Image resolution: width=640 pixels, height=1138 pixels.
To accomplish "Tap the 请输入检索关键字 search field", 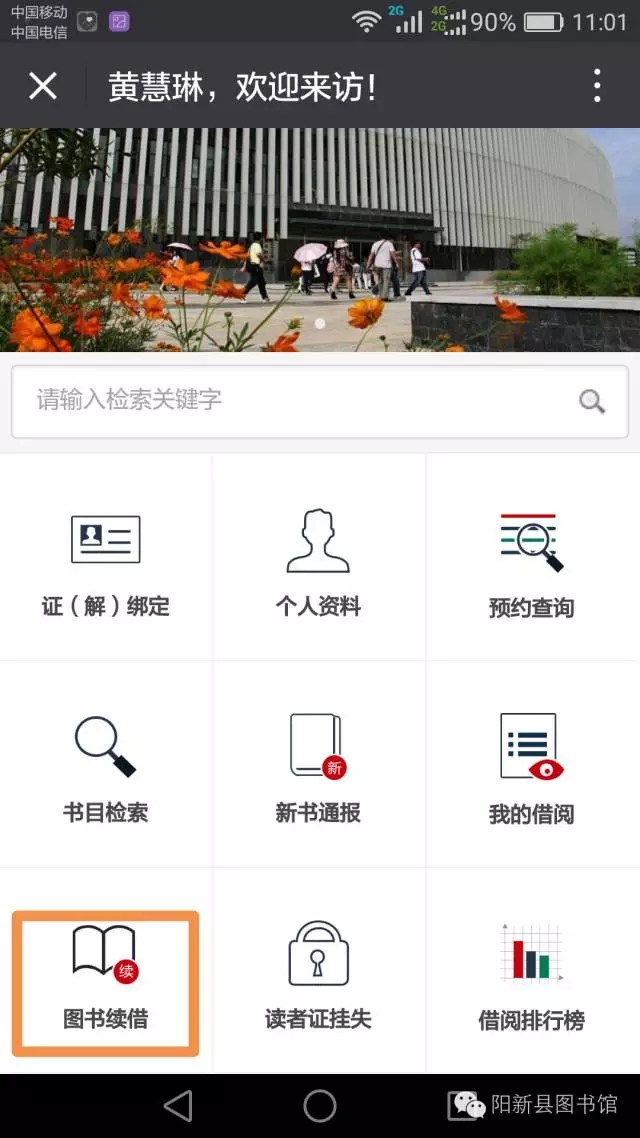I will point(290,401).
